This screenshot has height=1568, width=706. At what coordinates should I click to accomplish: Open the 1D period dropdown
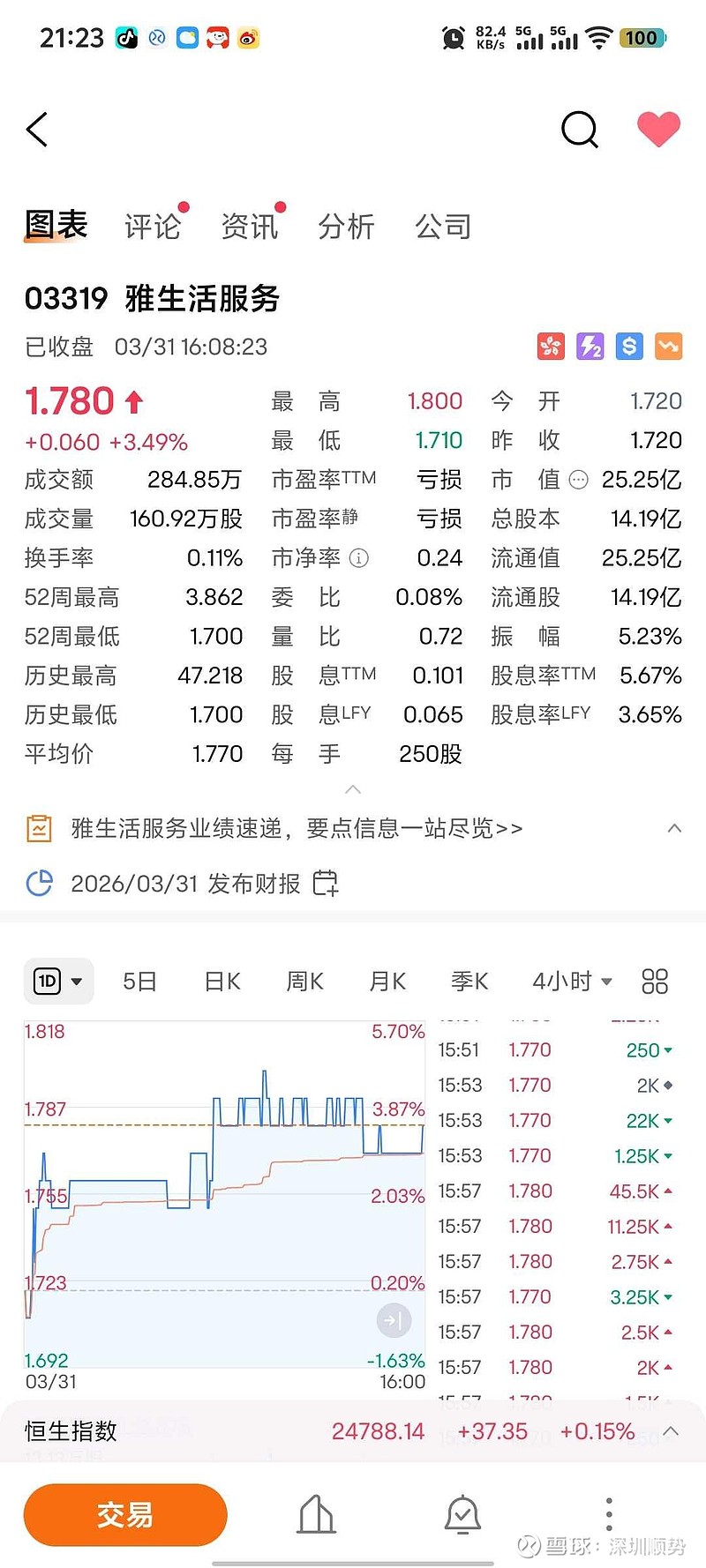coord(58,981)
